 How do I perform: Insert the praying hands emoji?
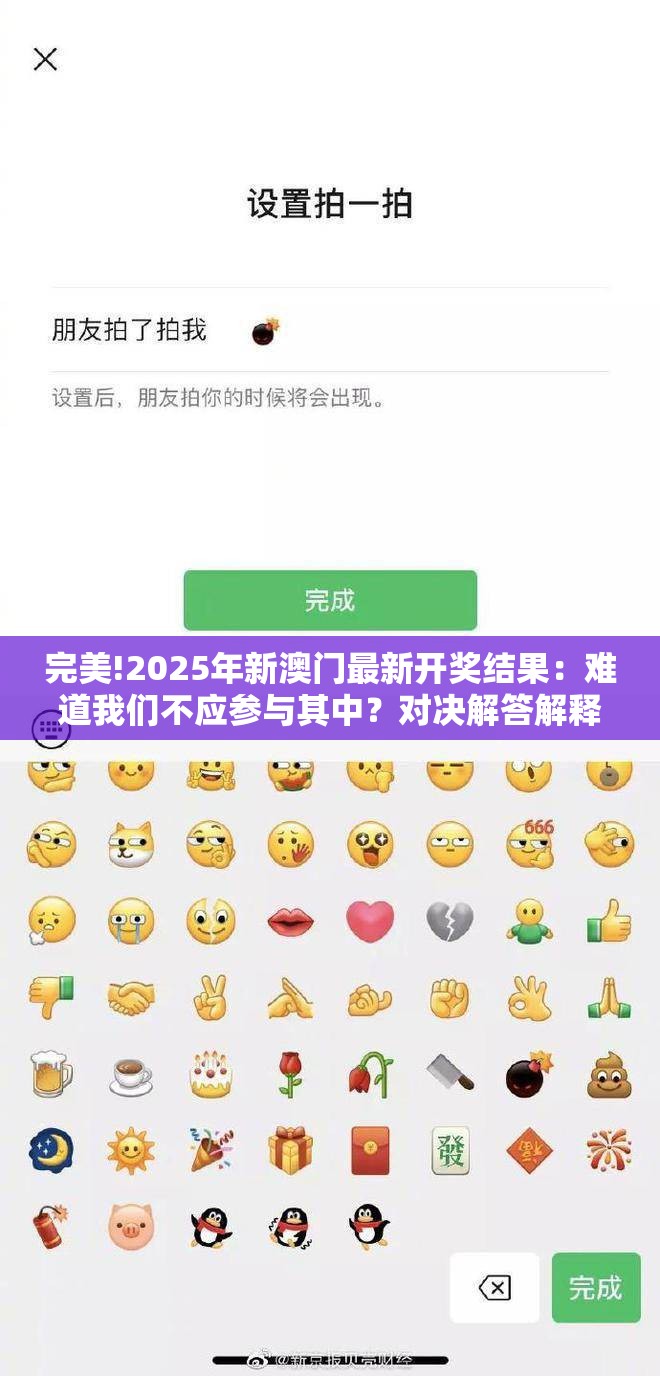(x=609, y=998)
